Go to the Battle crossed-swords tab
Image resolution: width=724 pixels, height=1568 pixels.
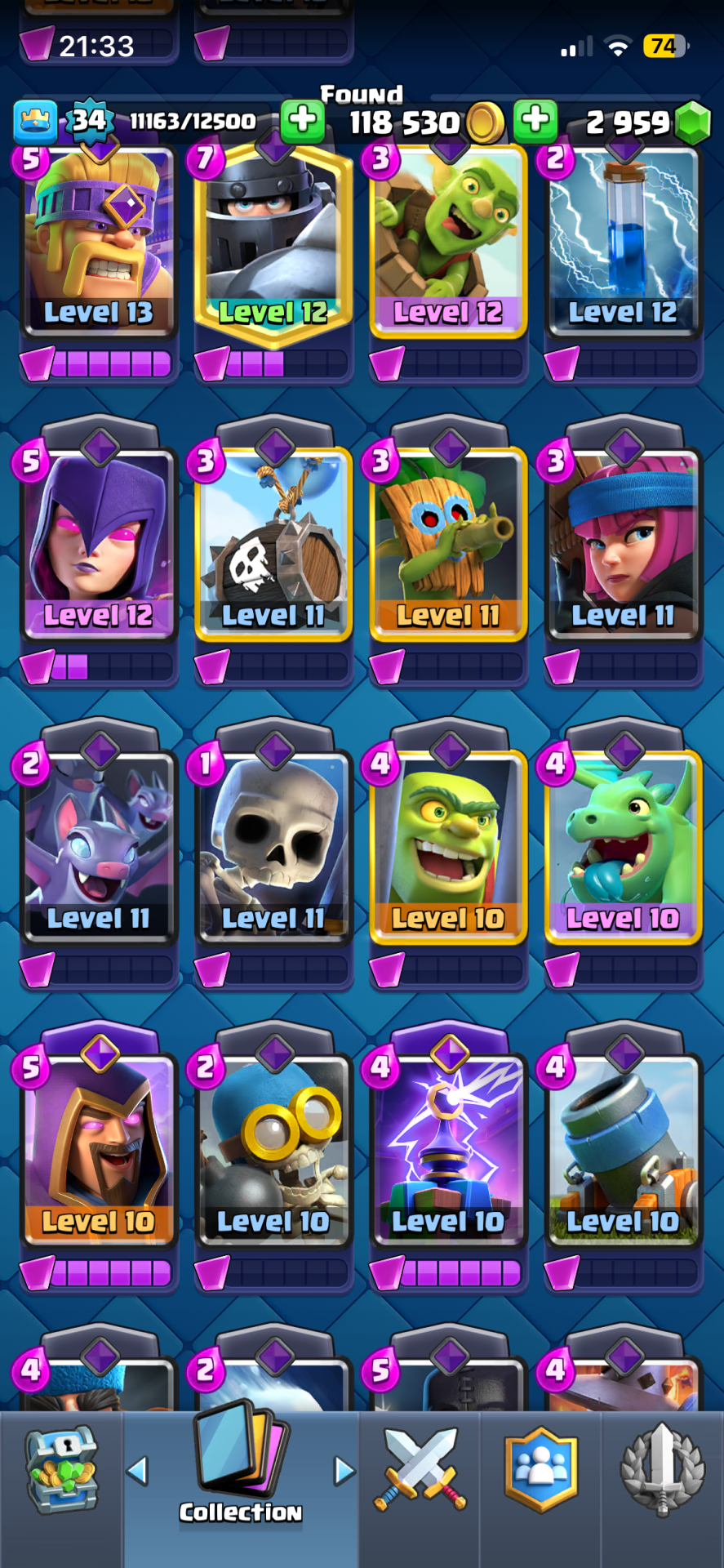click(420, 1472)
